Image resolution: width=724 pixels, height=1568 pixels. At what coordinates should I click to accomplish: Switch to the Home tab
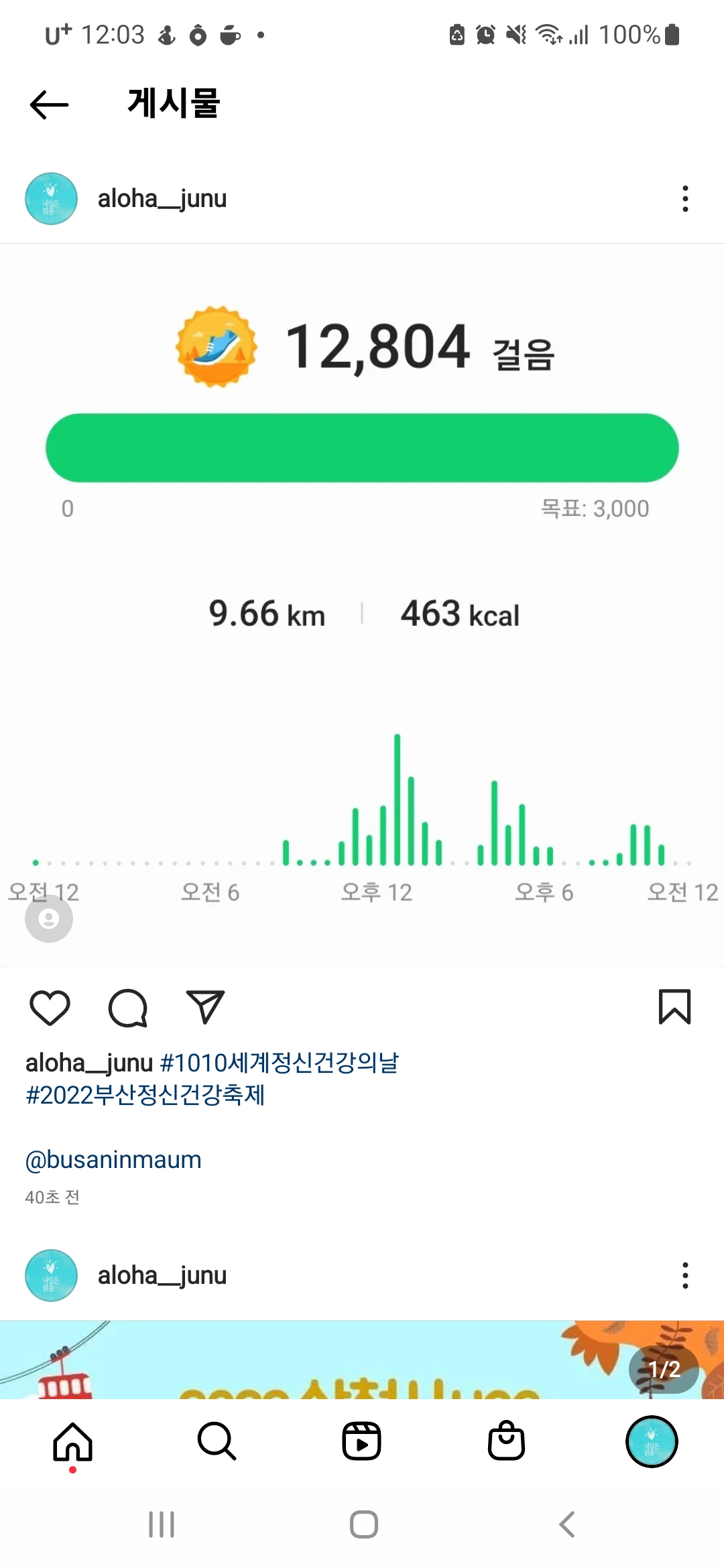72,1441
